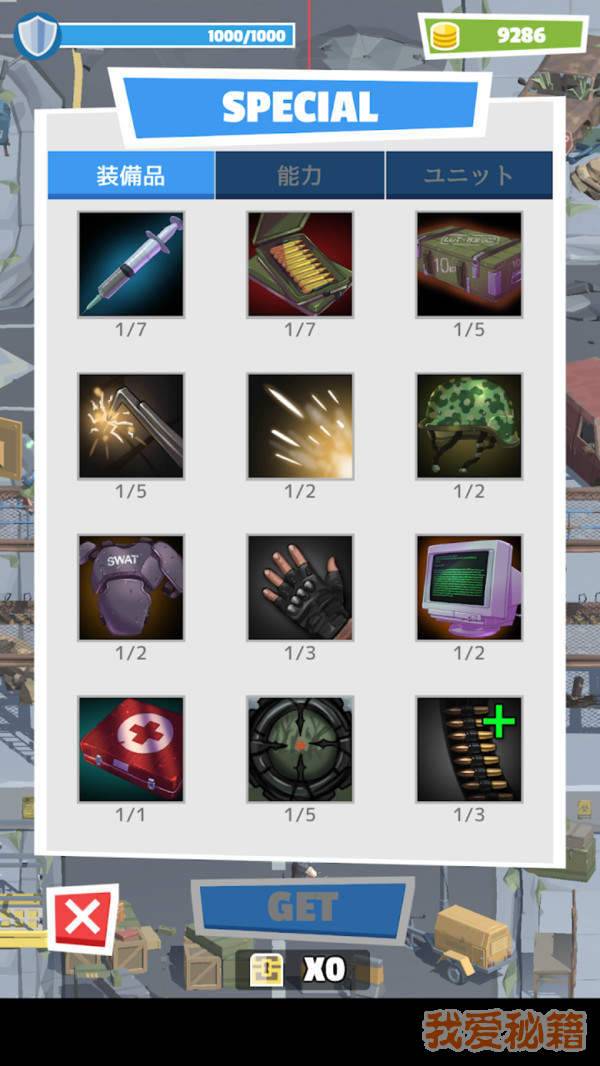
Task: Close the Special panel with red X
Action: click(84, 918)
